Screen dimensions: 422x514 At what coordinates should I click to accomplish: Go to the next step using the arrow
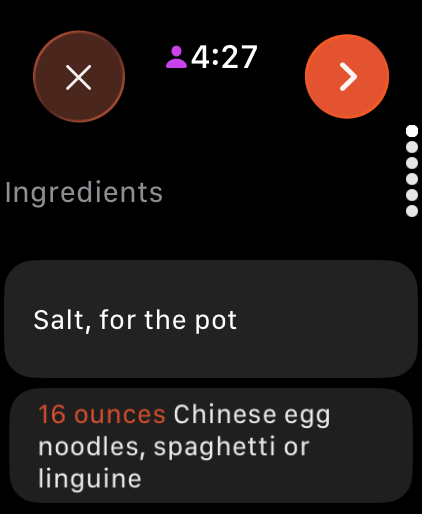347,76
